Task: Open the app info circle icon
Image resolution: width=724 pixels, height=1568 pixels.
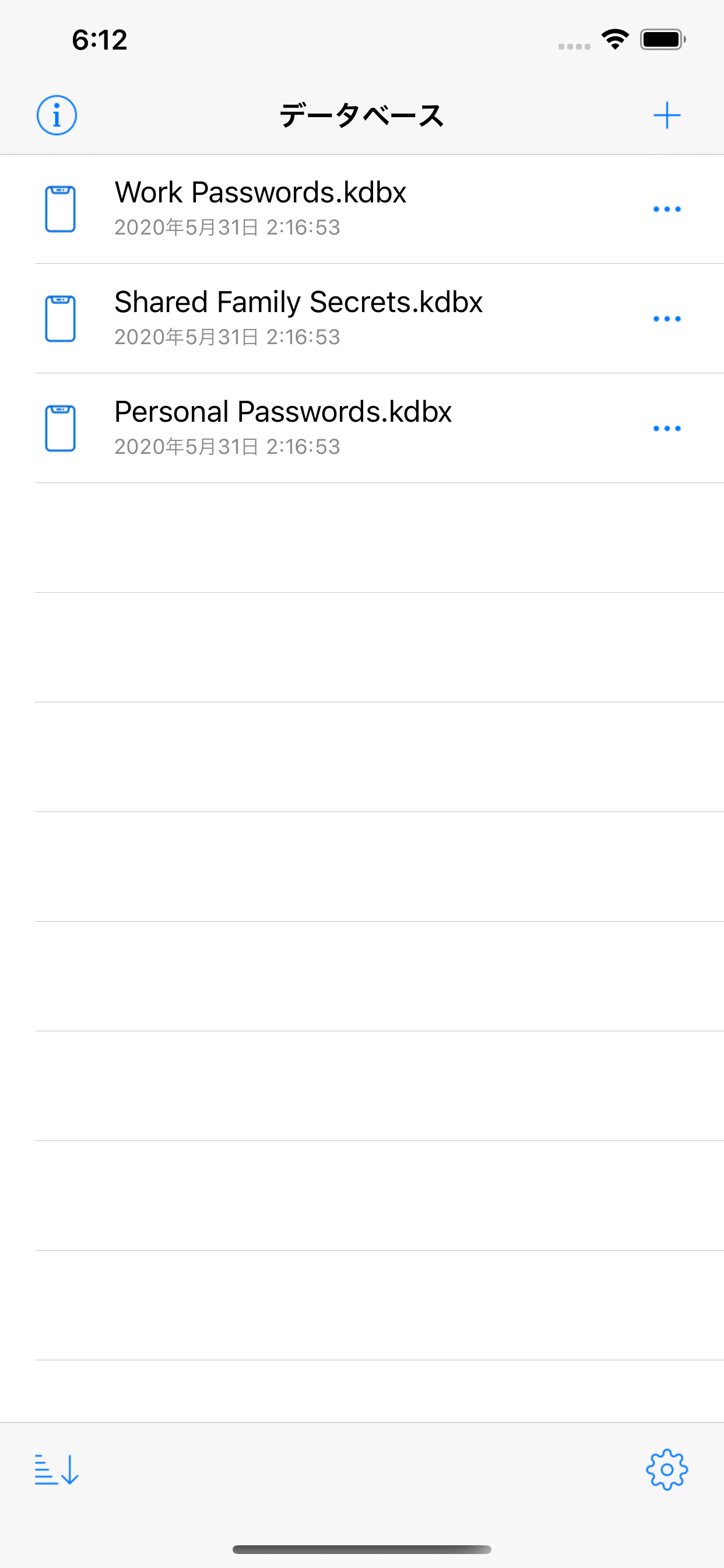Action: [x=57, y=116]
